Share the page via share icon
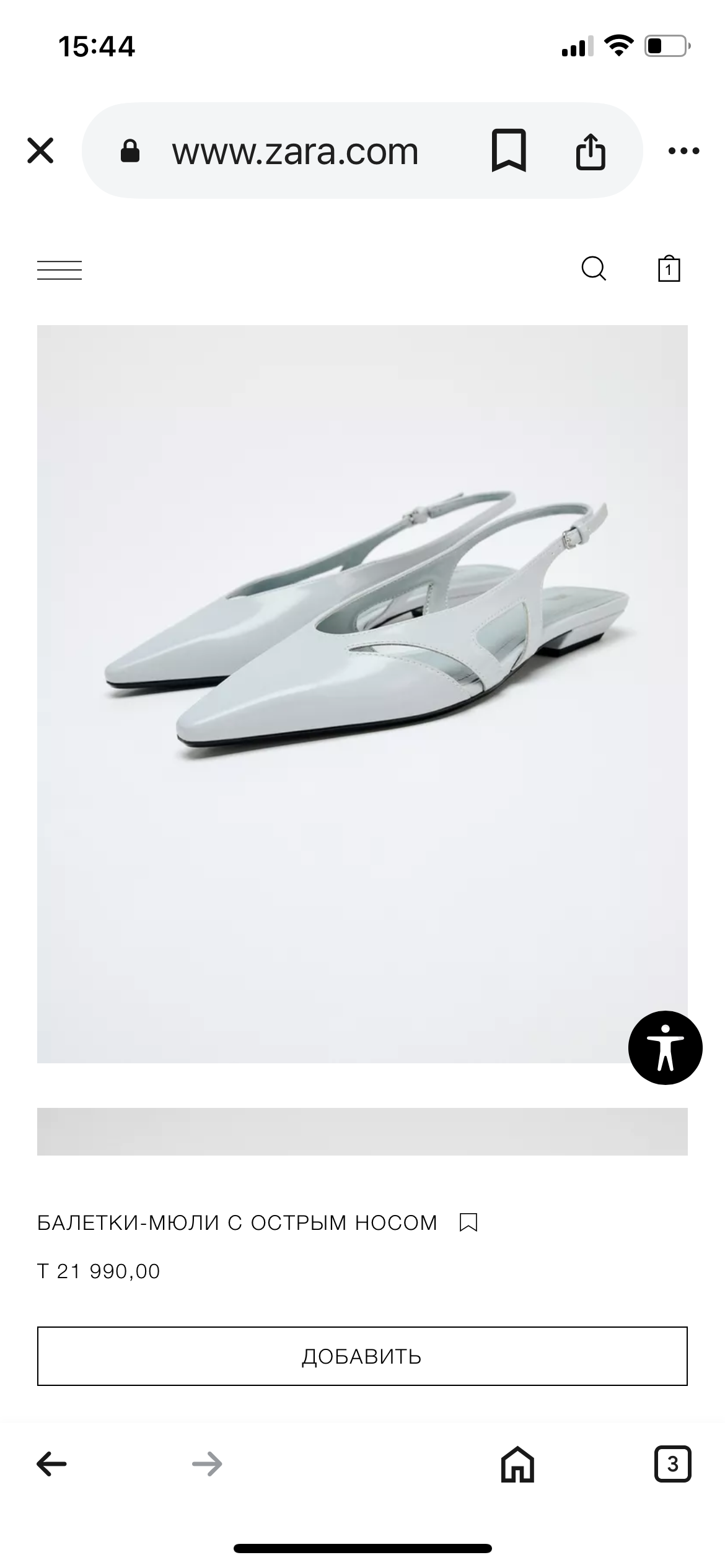The image size is (725, 1568). pyautogui.click(x=590, y=151)
